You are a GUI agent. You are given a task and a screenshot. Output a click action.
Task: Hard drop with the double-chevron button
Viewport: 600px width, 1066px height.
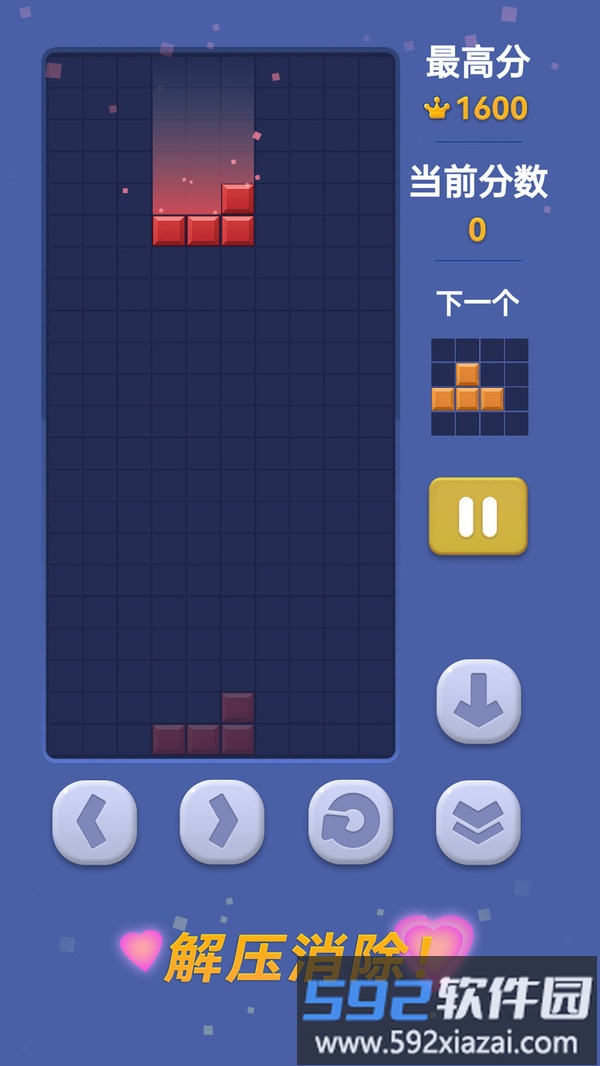pos(478,822)
